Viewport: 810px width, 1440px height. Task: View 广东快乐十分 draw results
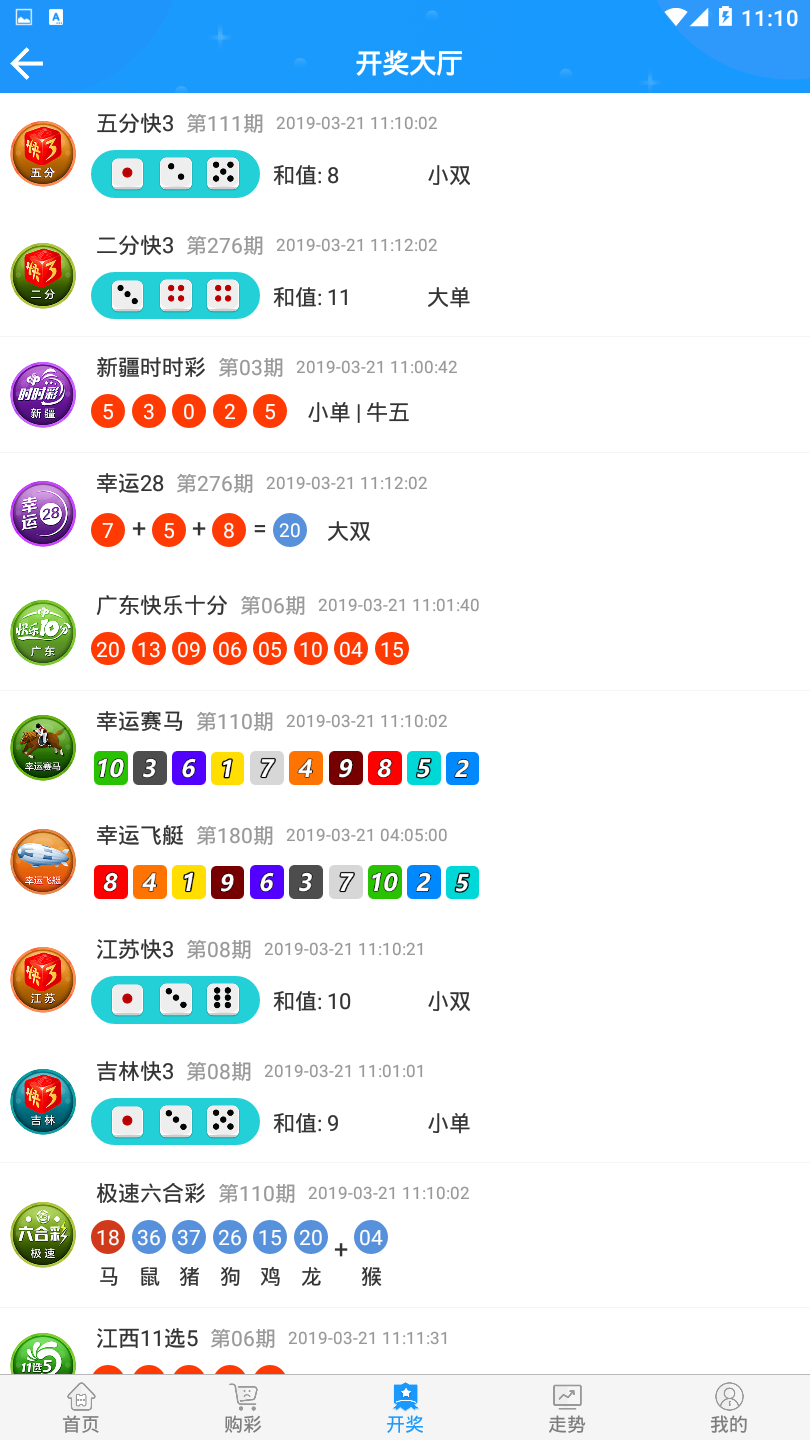(x=404, y=630)
